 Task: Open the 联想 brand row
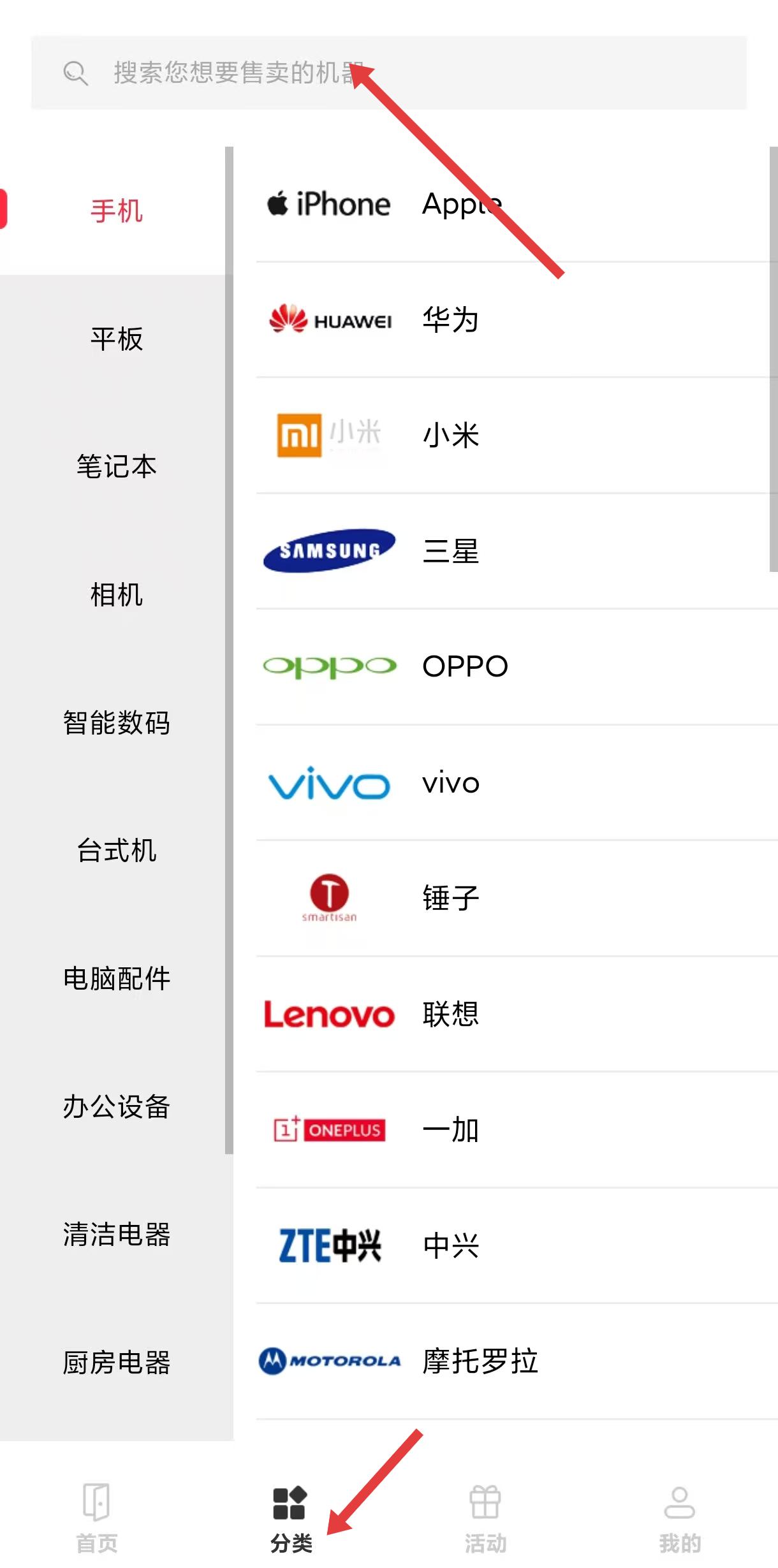pyautogui.click(x=517, y=1014)
